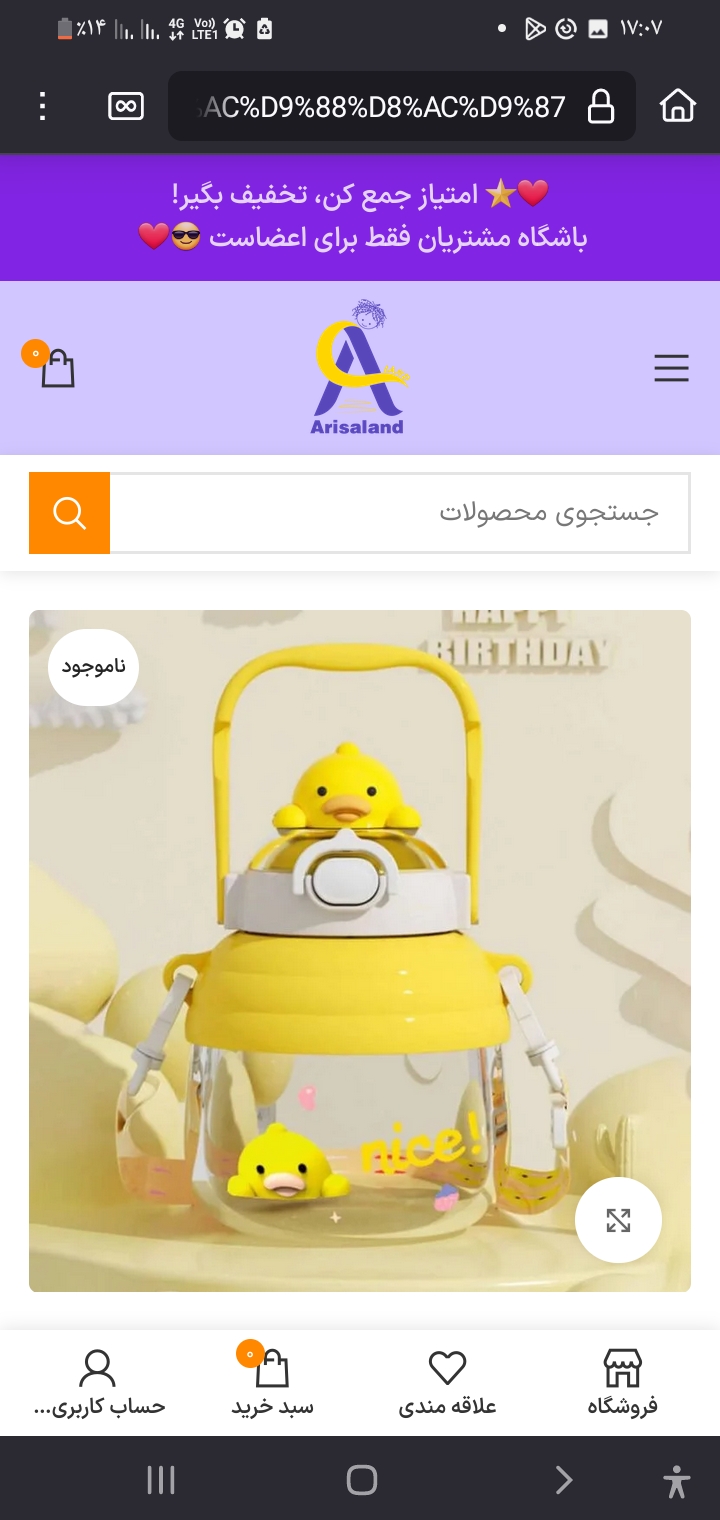Expand product image to fullscreen
Viewport: 720px width, 1520px height.
[618, 1220]
